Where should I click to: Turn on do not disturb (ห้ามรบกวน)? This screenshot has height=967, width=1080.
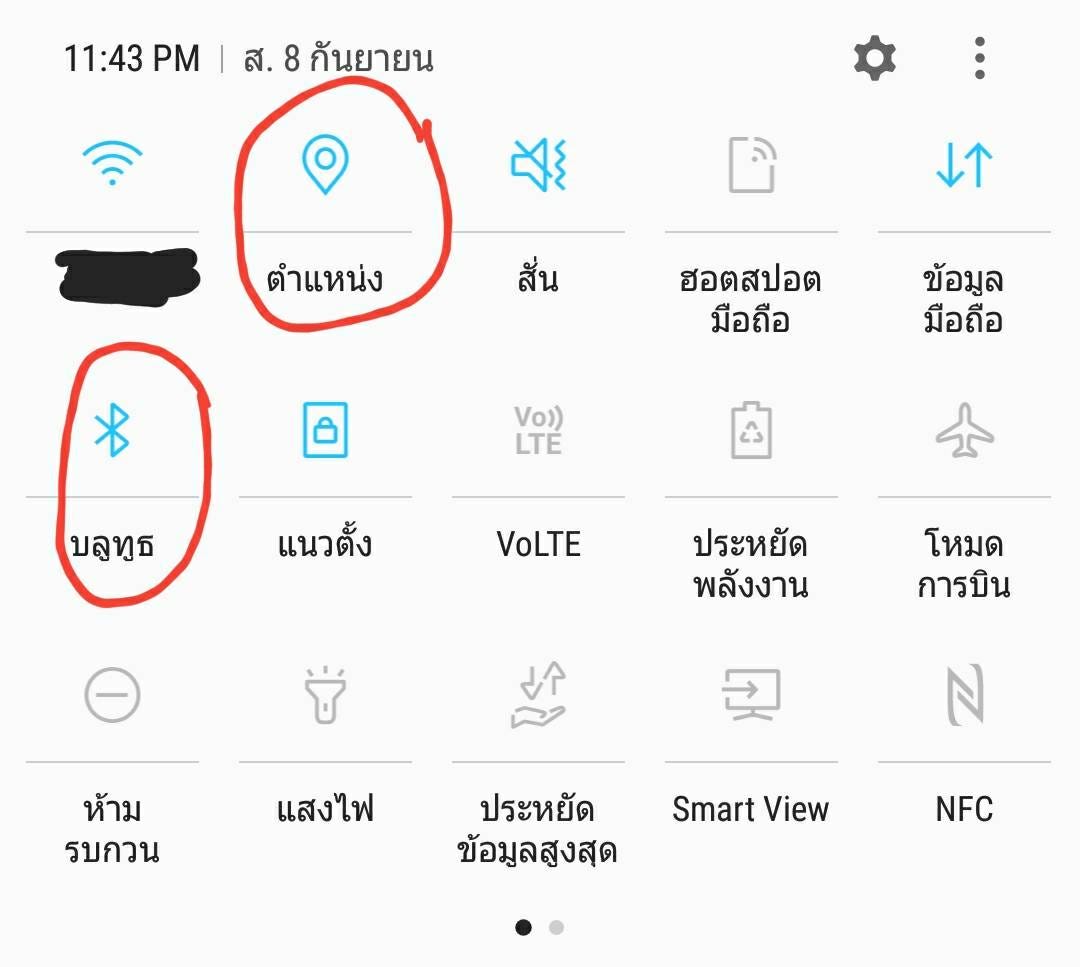point(112,696)
